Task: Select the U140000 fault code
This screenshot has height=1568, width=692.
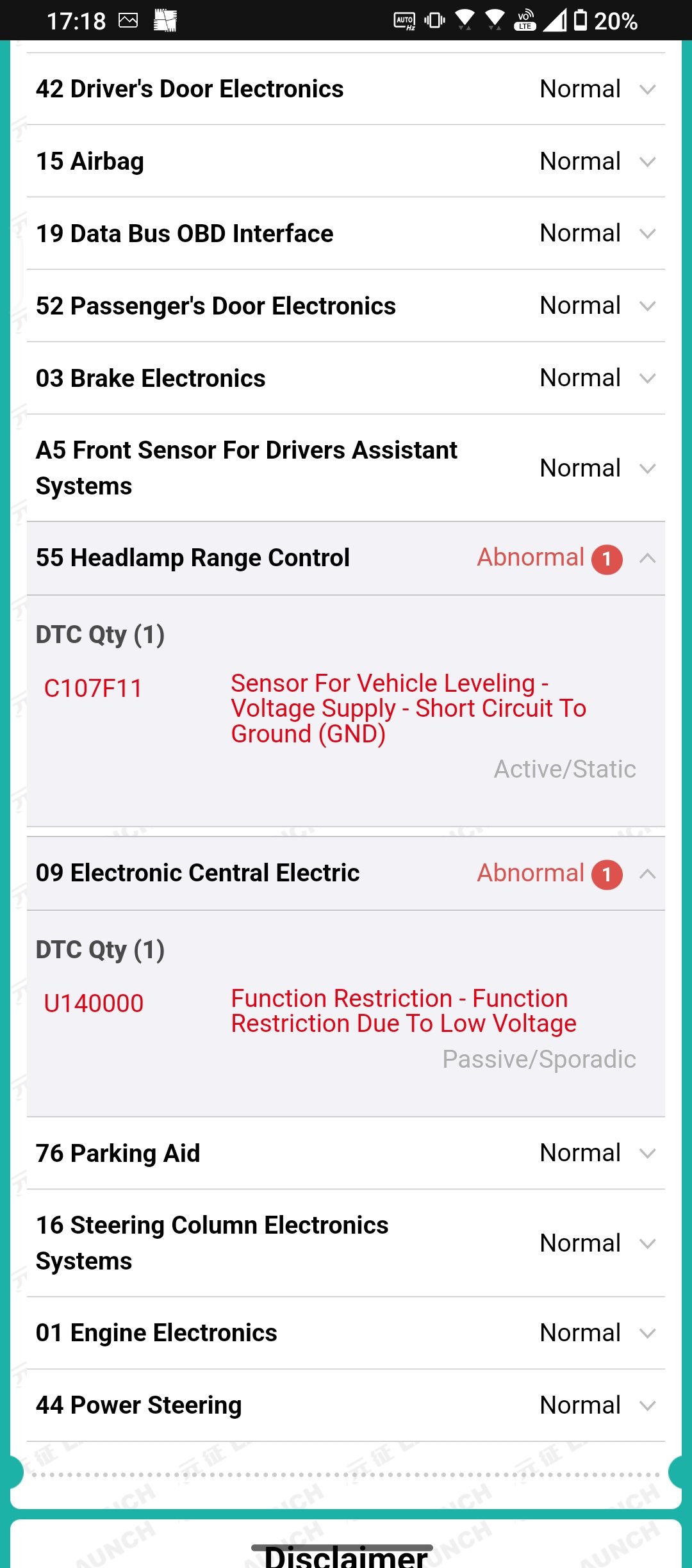Action: click(x=94, y=1002)
